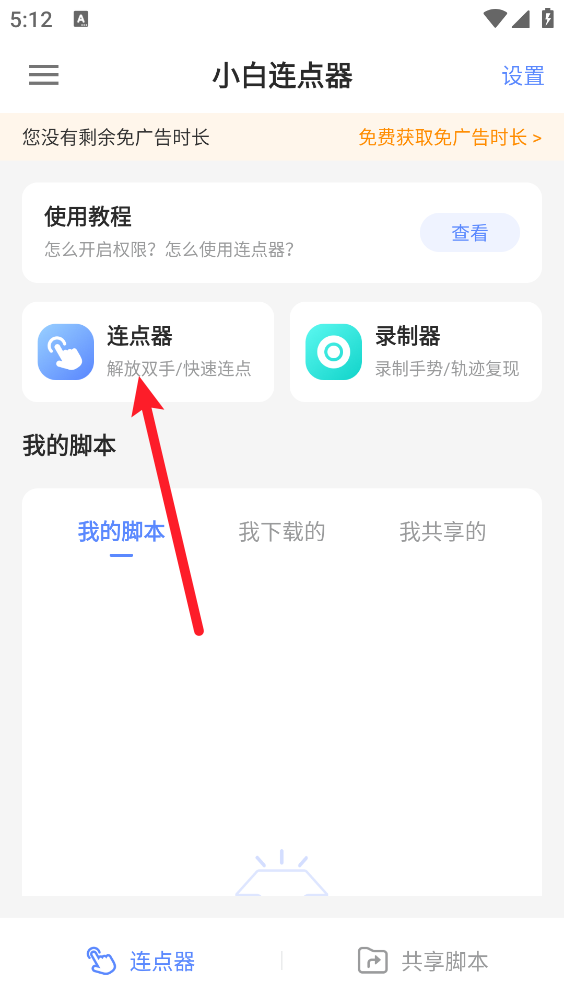Image resolution: width=564 pixels, height=1004 pixels.
Task: Select 连点器 in bottom navigation
Action: point(141,960)
